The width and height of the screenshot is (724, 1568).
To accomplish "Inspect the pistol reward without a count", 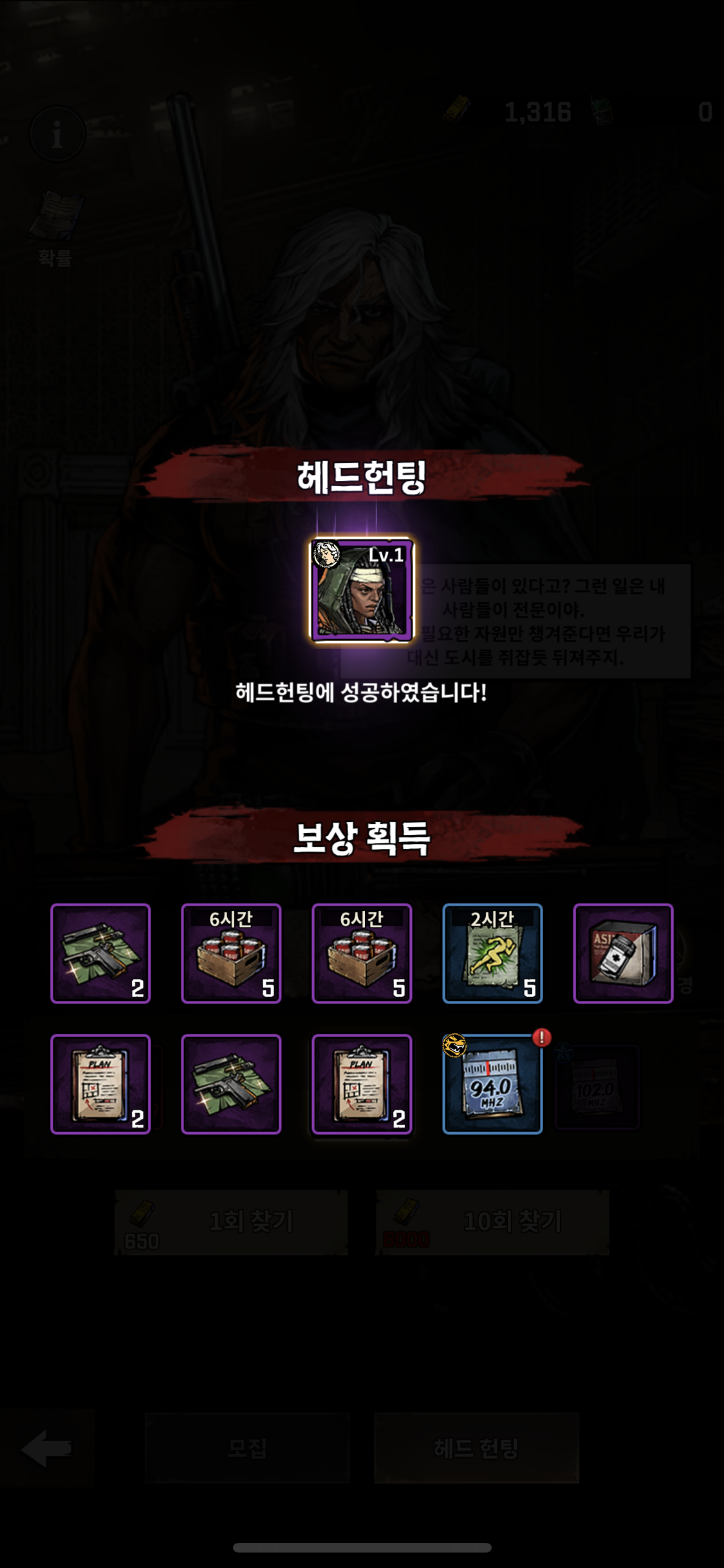I will (231, 1084).
